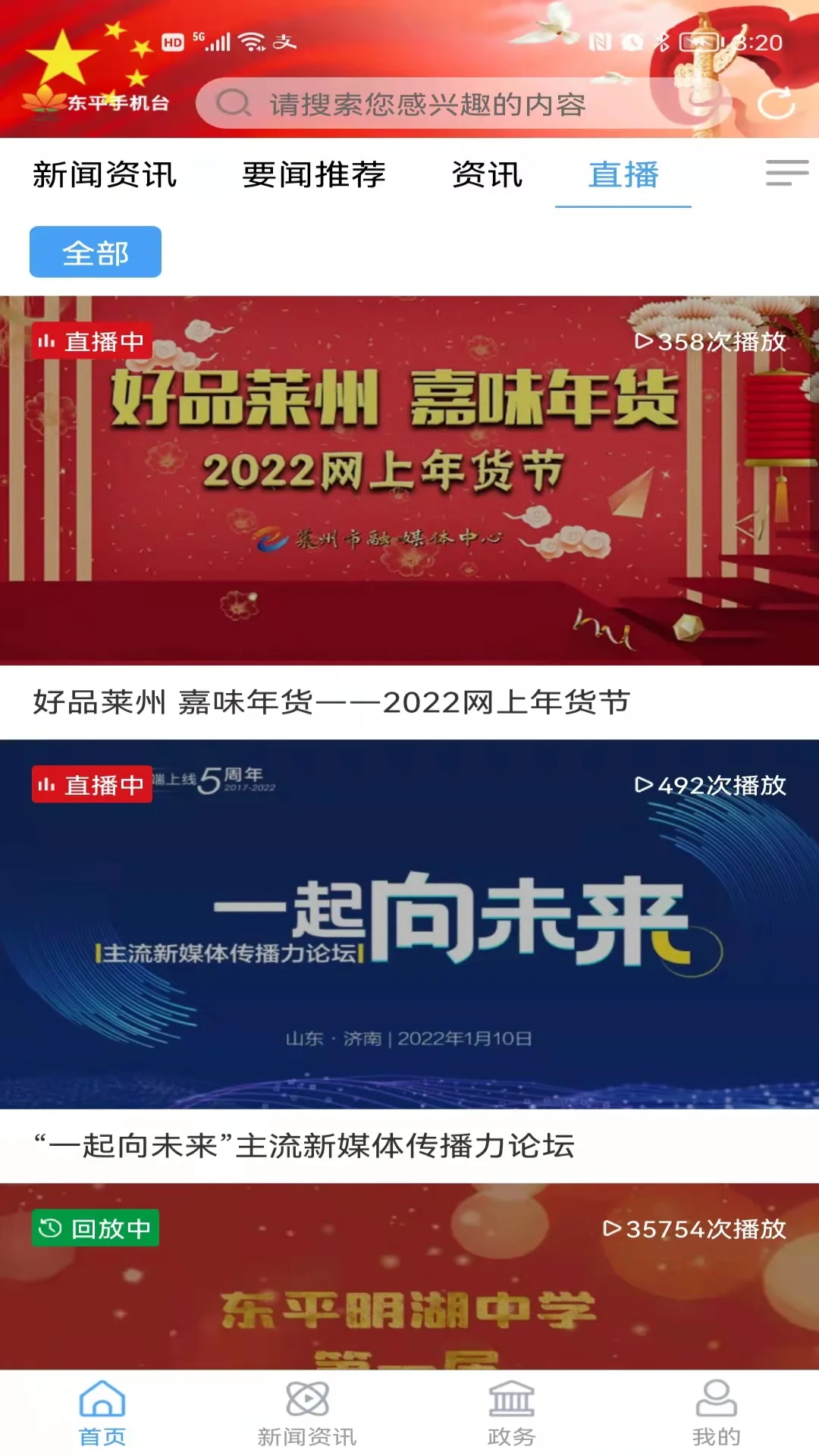This screenshot has width=819, height=1456.
Task: Open the 全部 category filter
Action: coord(95,252)
